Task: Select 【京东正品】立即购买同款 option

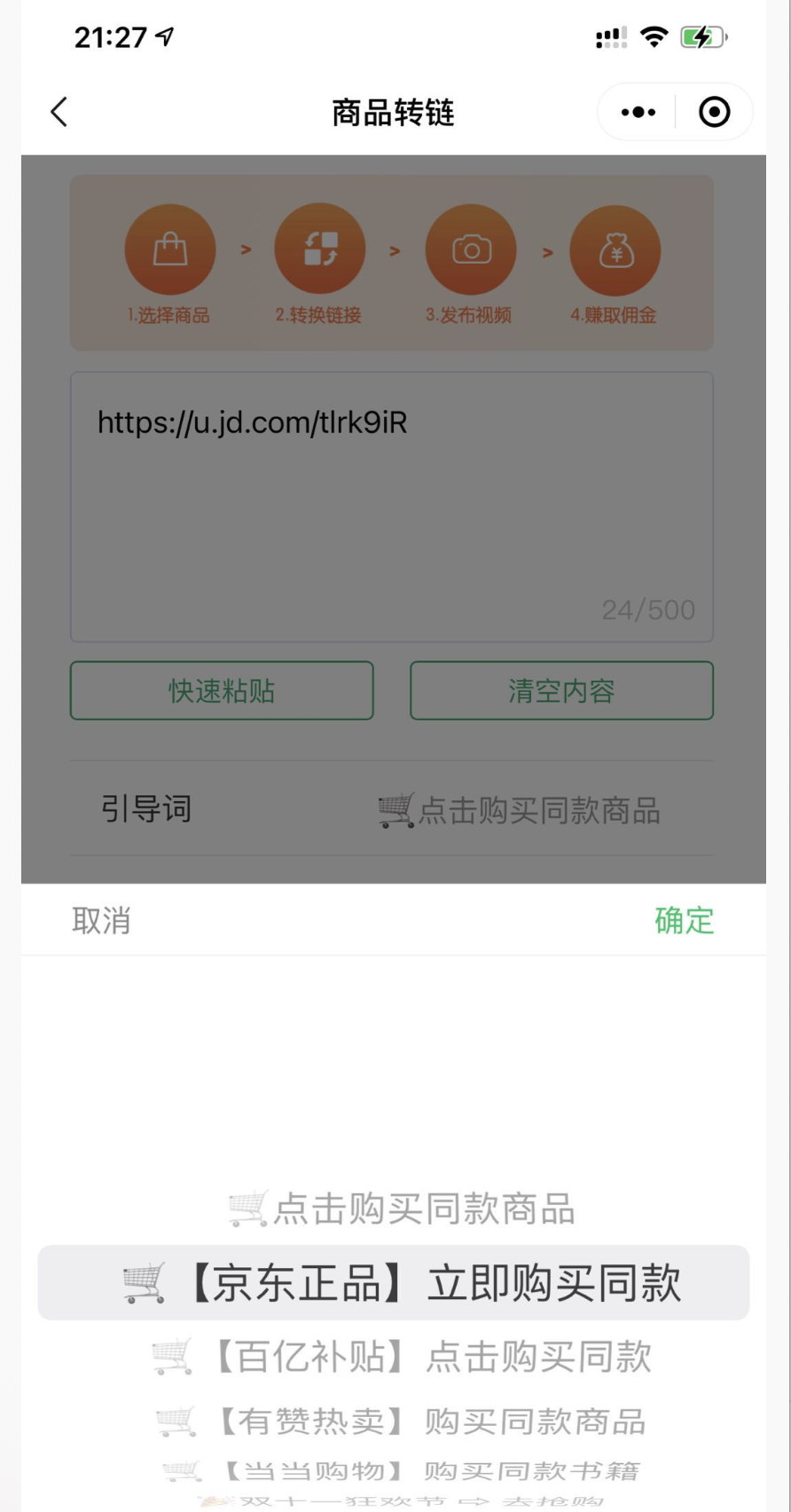Action: (402, 1283)
